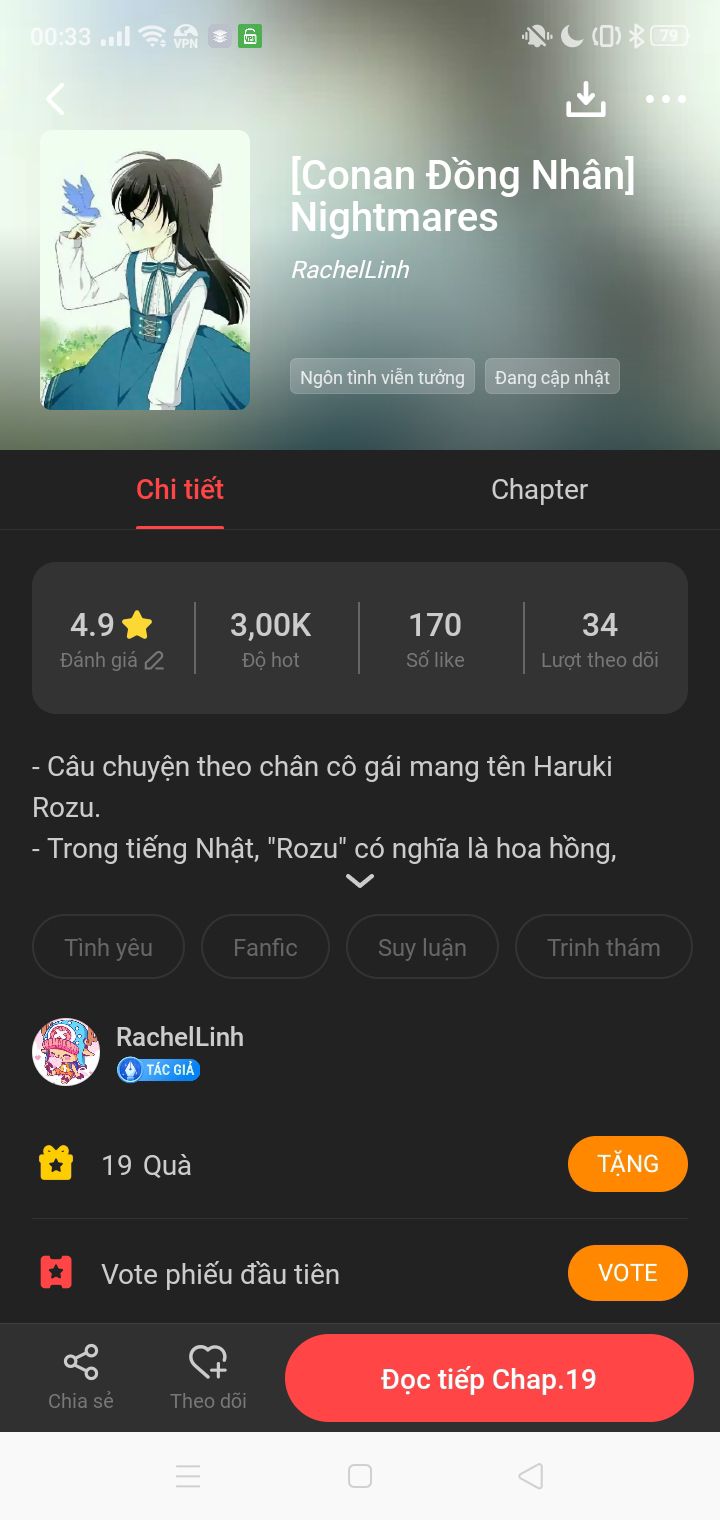Continue reading with Đọc tiếp Chap.19
720x1520 pixels.
click(489, 1378)
